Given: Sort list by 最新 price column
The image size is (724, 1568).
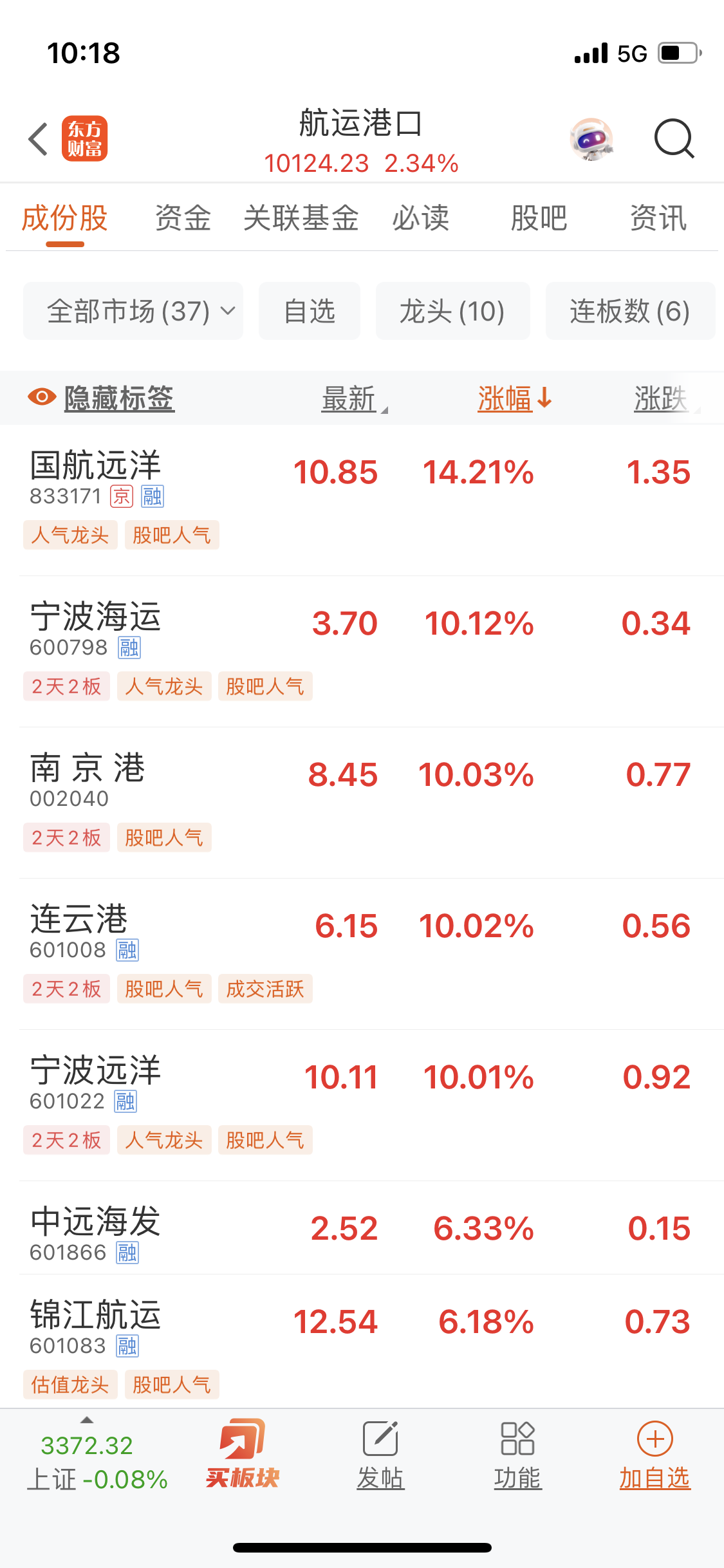Looking at the screenshot, I should 351,398.
